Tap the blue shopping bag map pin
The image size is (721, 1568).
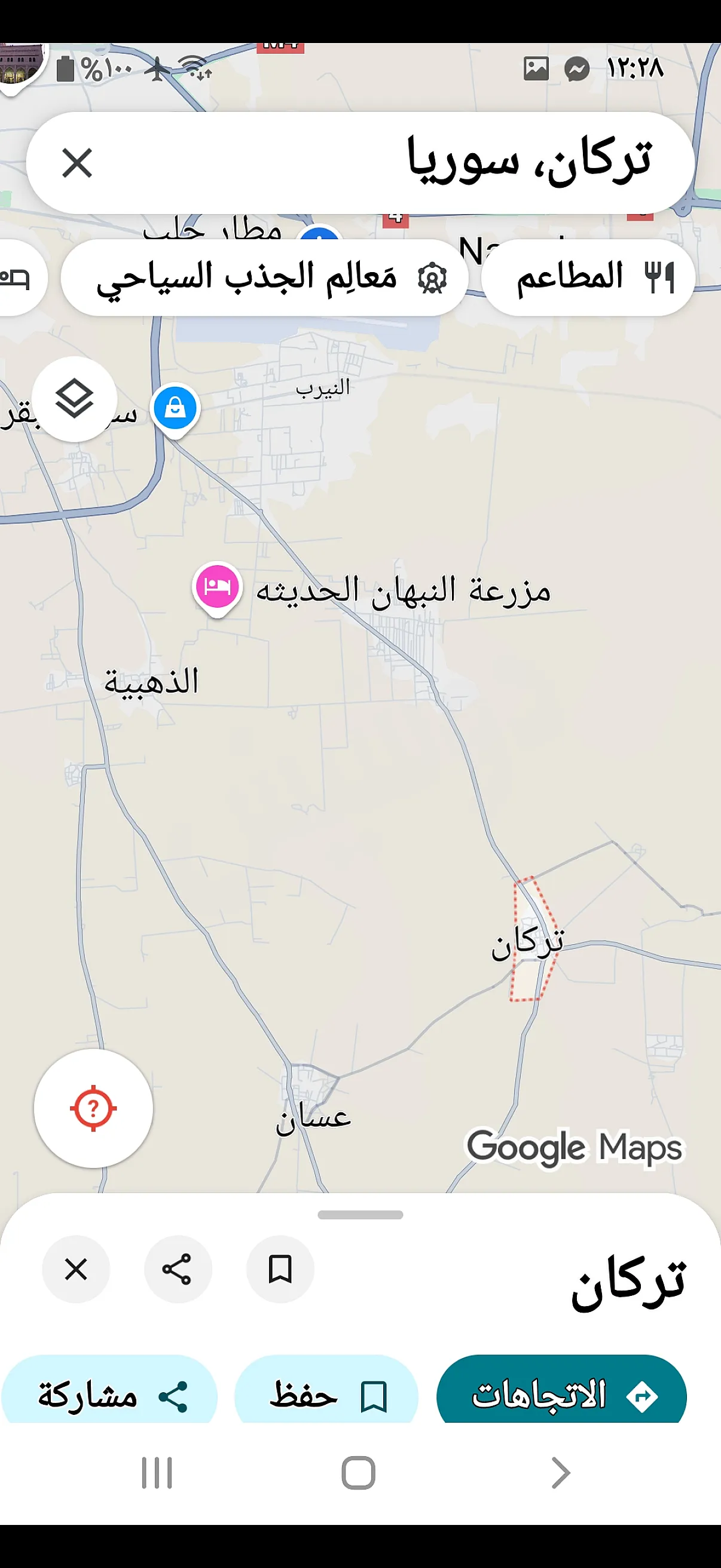coord(175,408)
